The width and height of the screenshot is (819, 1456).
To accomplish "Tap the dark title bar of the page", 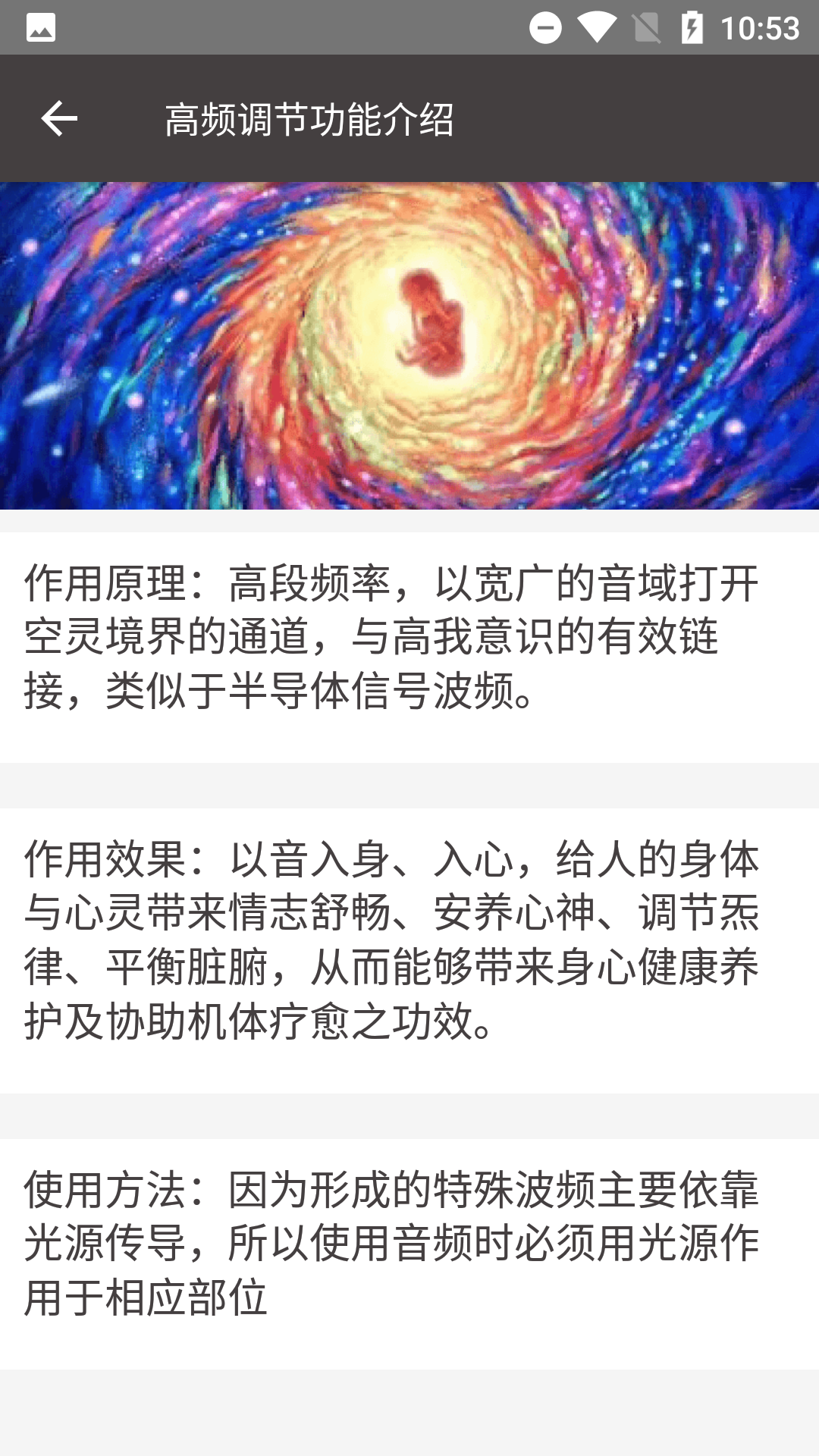I will click(x=409, y=118).
